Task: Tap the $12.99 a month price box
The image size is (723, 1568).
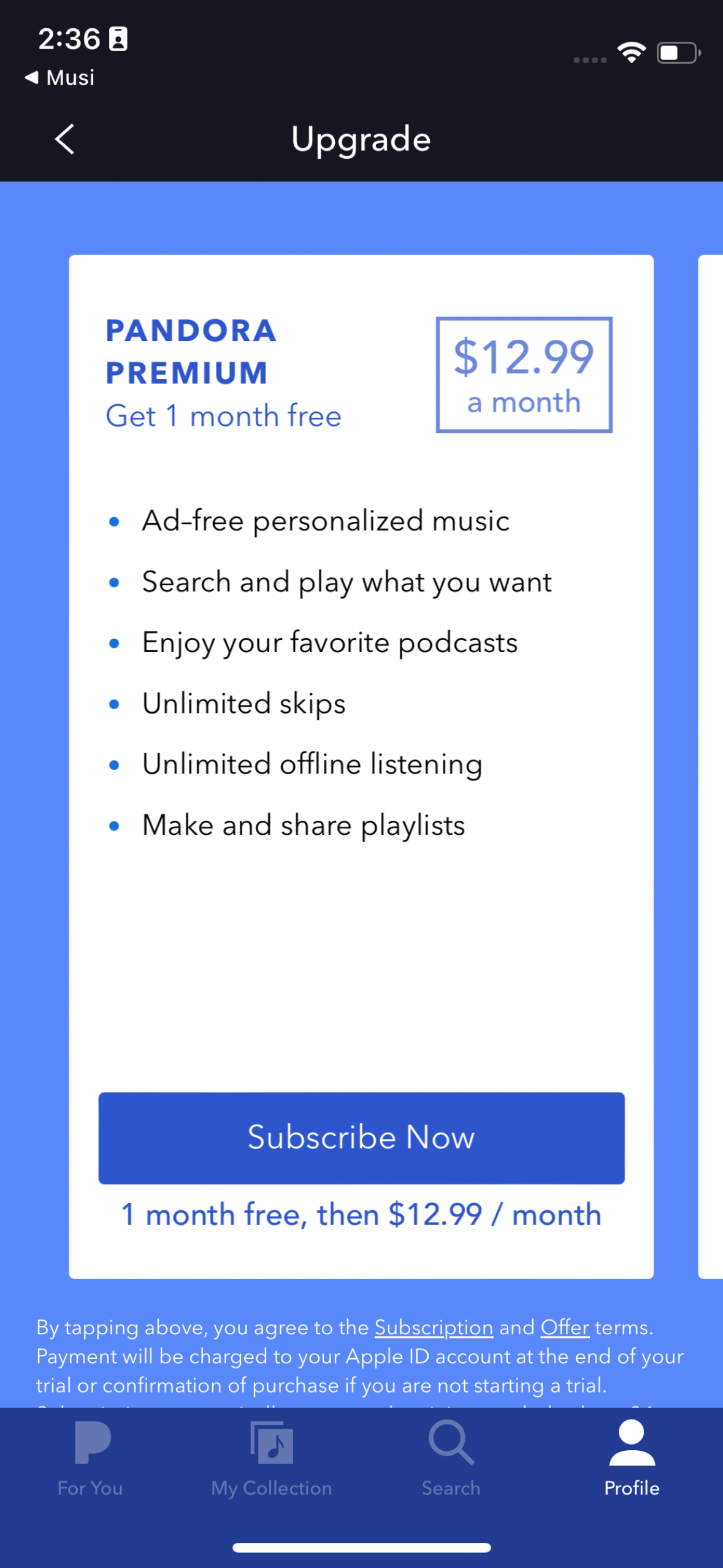Action: click(x=524, y=375)
